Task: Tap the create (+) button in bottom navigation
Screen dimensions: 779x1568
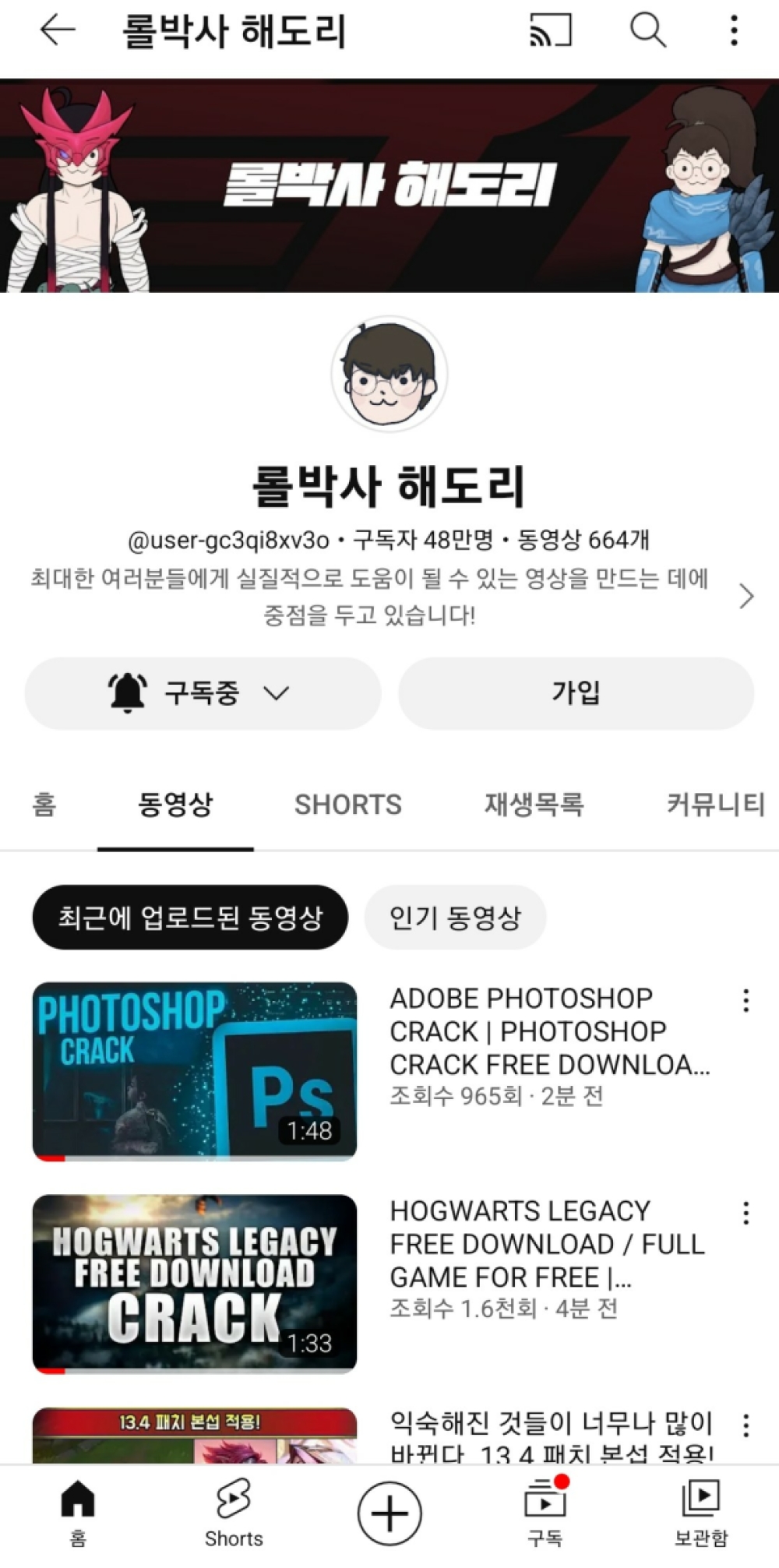Action: (x=388, y=1511)
